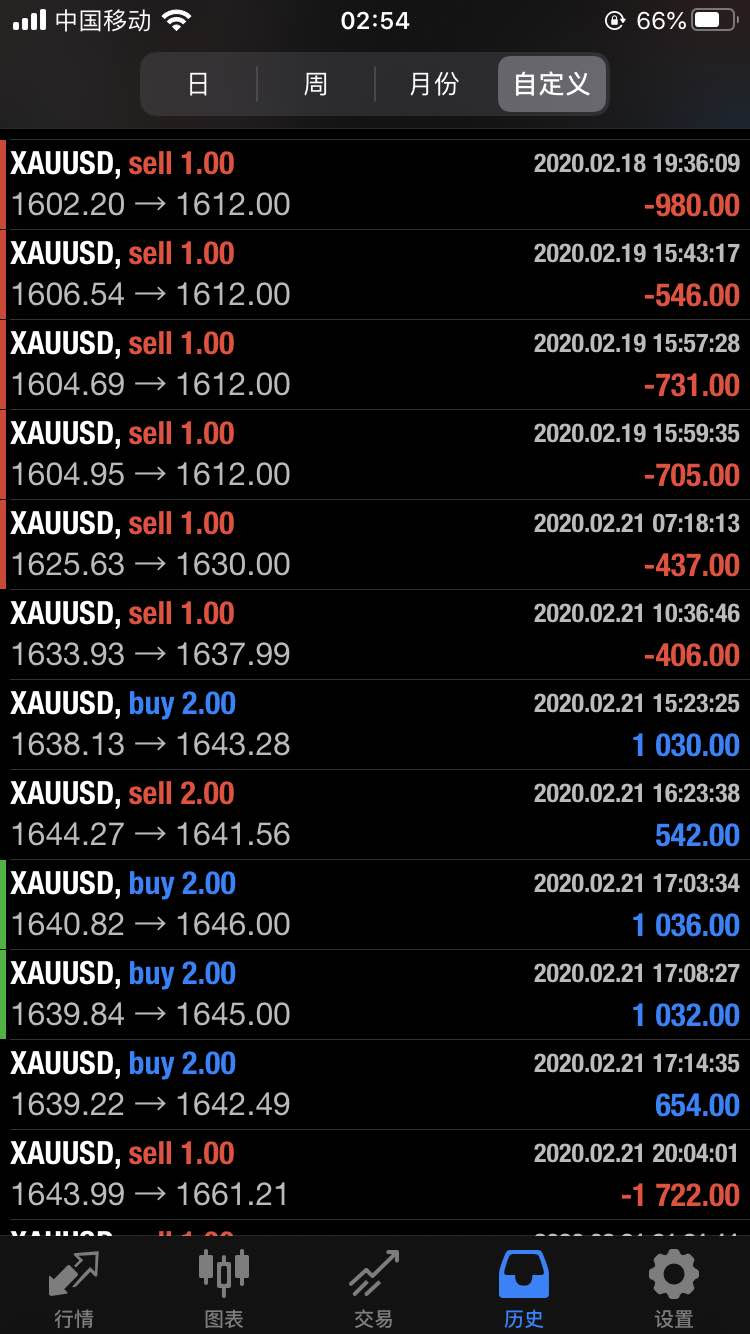
Task: View details of the -731.00 sell trade
Action: (x=375, y=365)
